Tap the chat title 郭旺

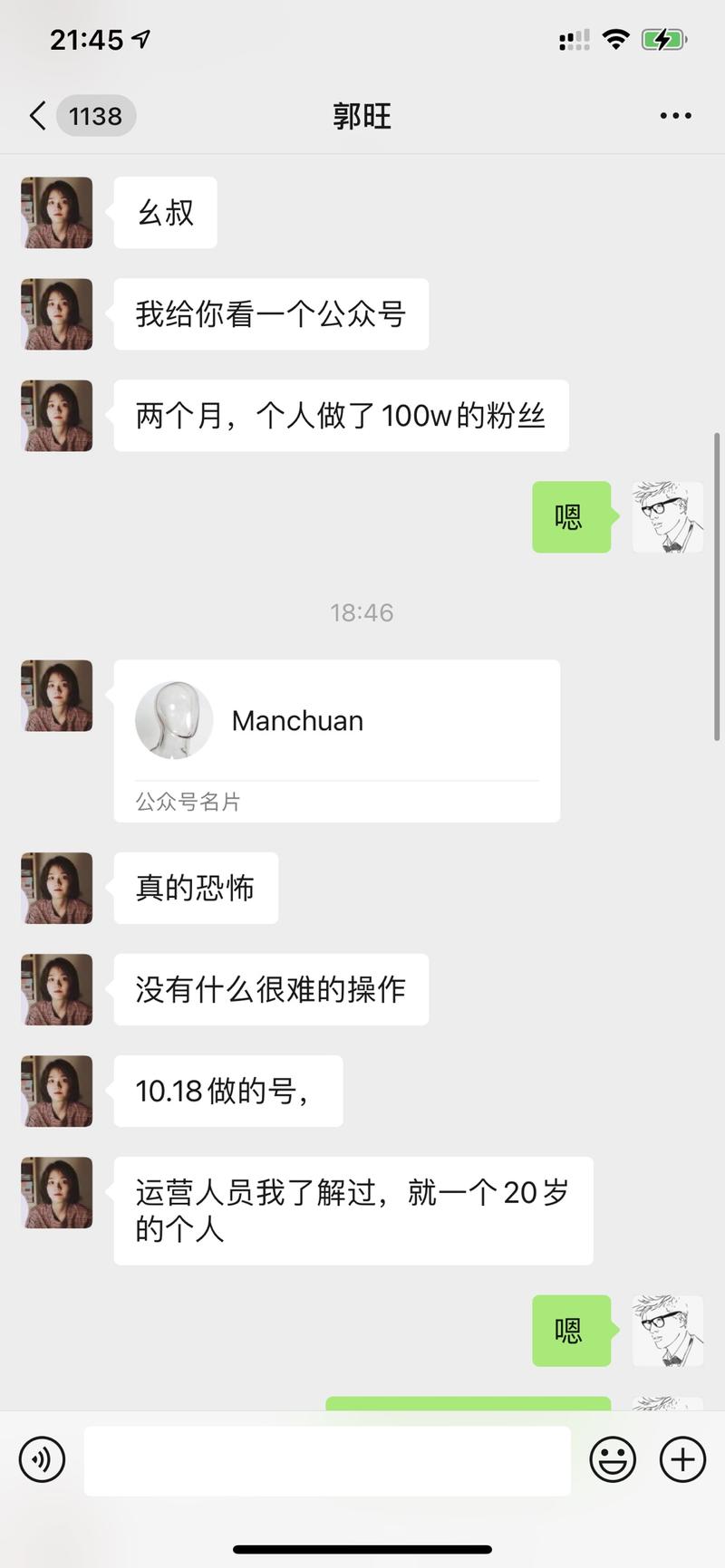click(362, 116)
